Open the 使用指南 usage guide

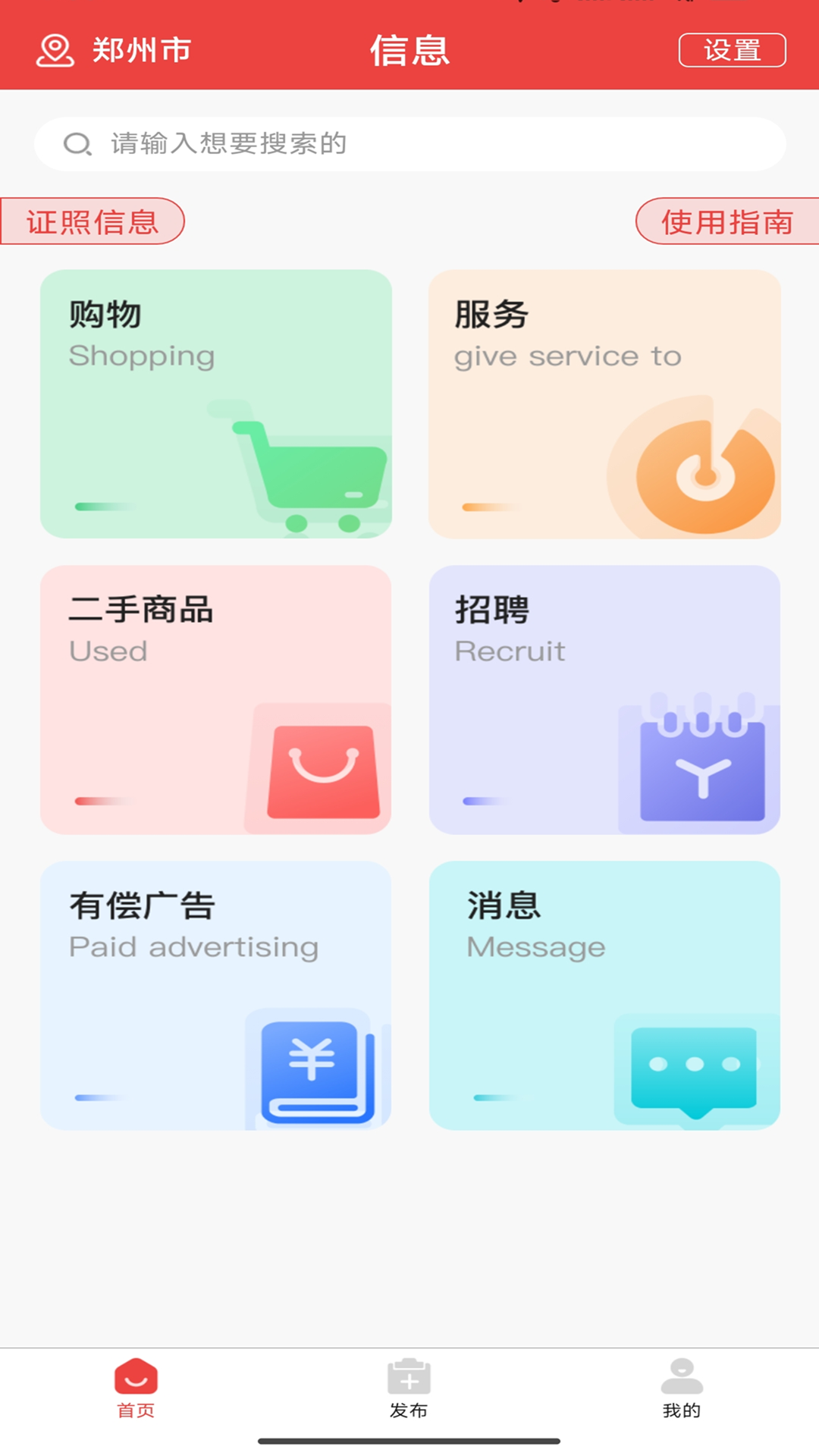(x=726, y=222)
